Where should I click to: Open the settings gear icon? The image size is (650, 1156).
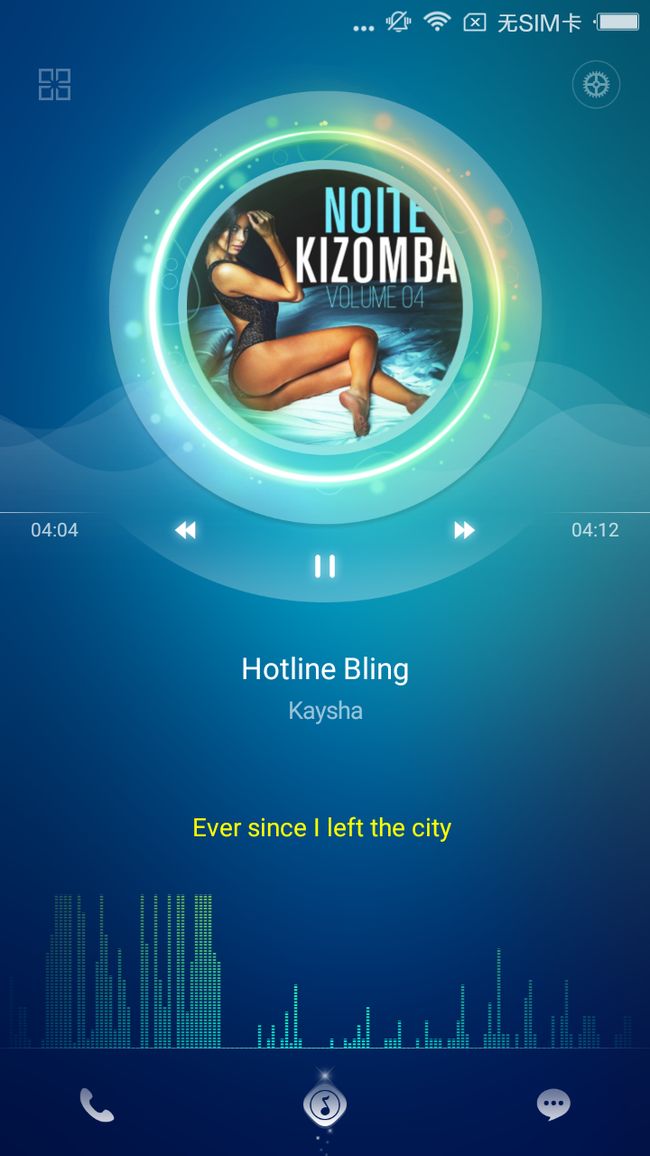[x=595, y=85]
